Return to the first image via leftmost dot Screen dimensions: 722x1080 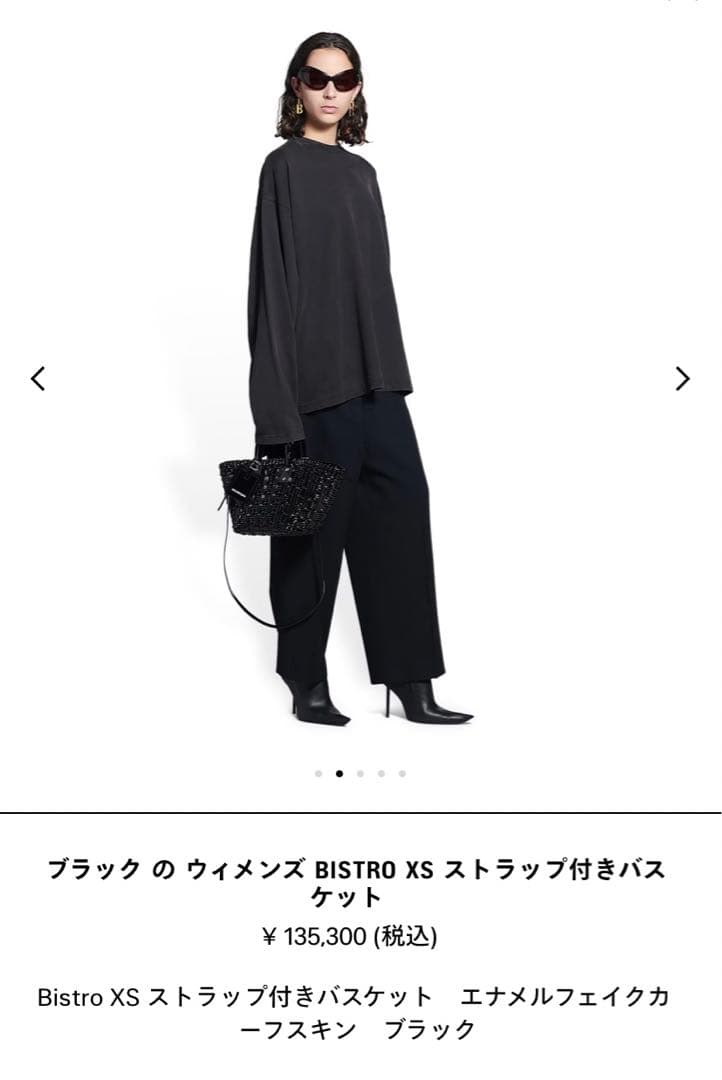click(x=317, y=772)
